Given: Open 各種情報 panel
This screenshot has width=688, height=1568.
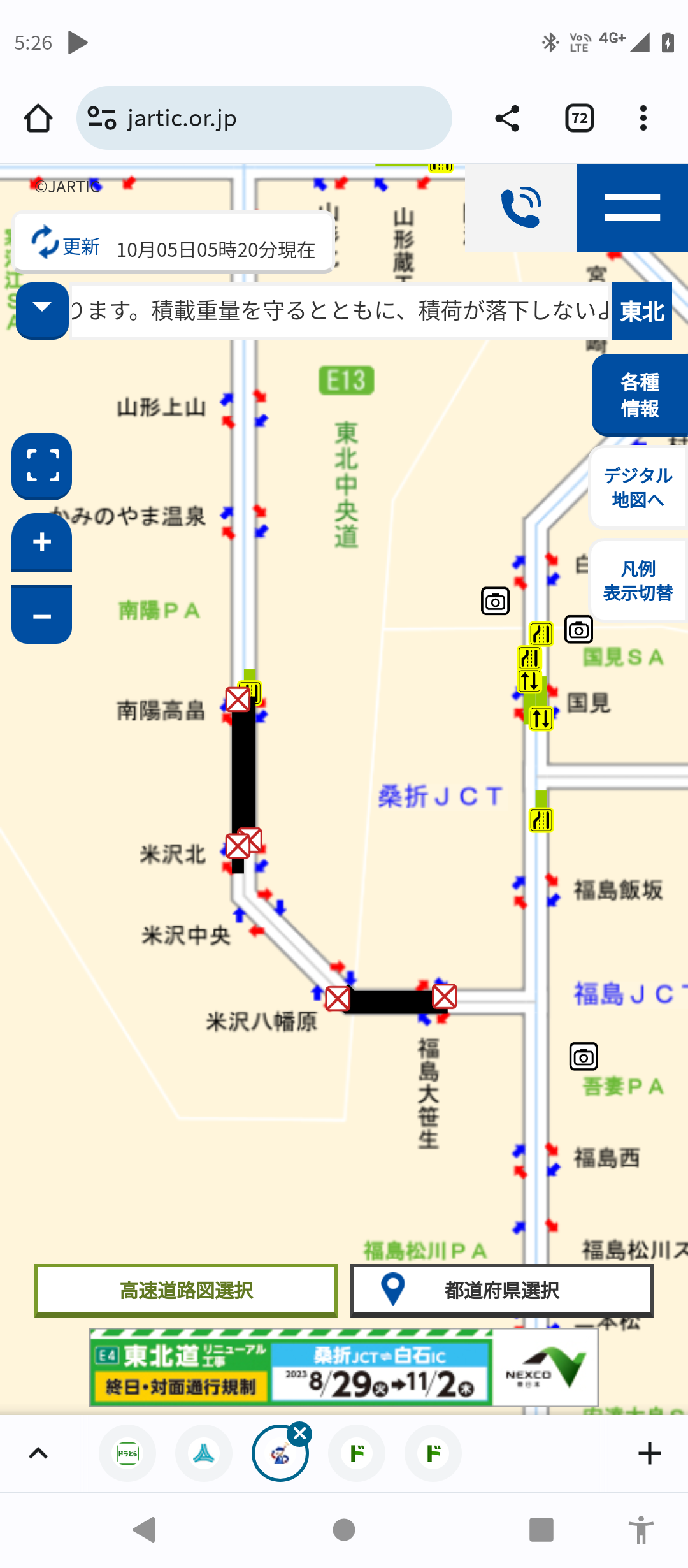Looking at the screenshot, I should [640, 395].
